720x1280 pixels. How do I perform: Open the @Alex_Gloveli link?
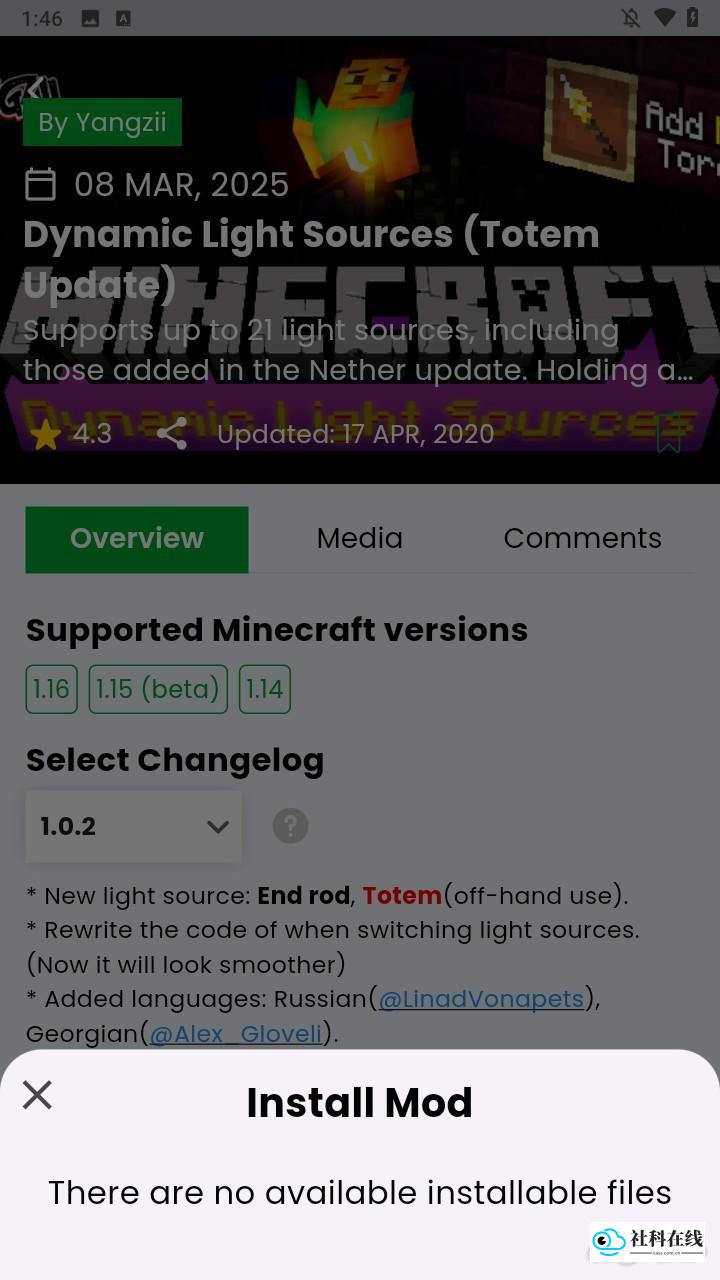coord(236,1033)
